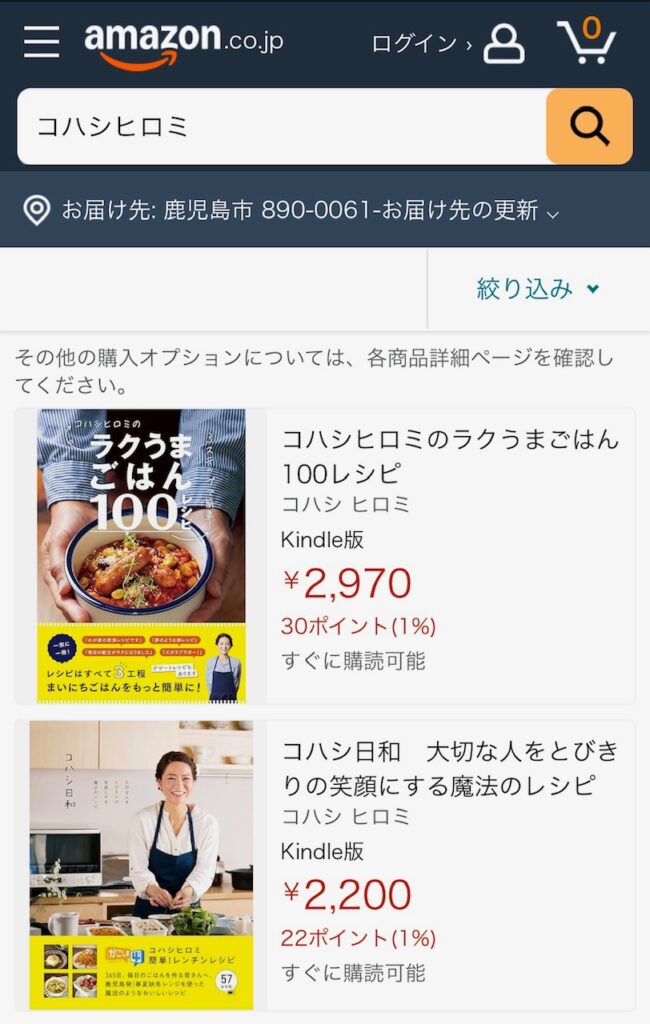This screenshot has height=1024, width=650.
Task: Open the title コハシヒロミのラクうまごはん100レシピ
Action: (450, 455)
